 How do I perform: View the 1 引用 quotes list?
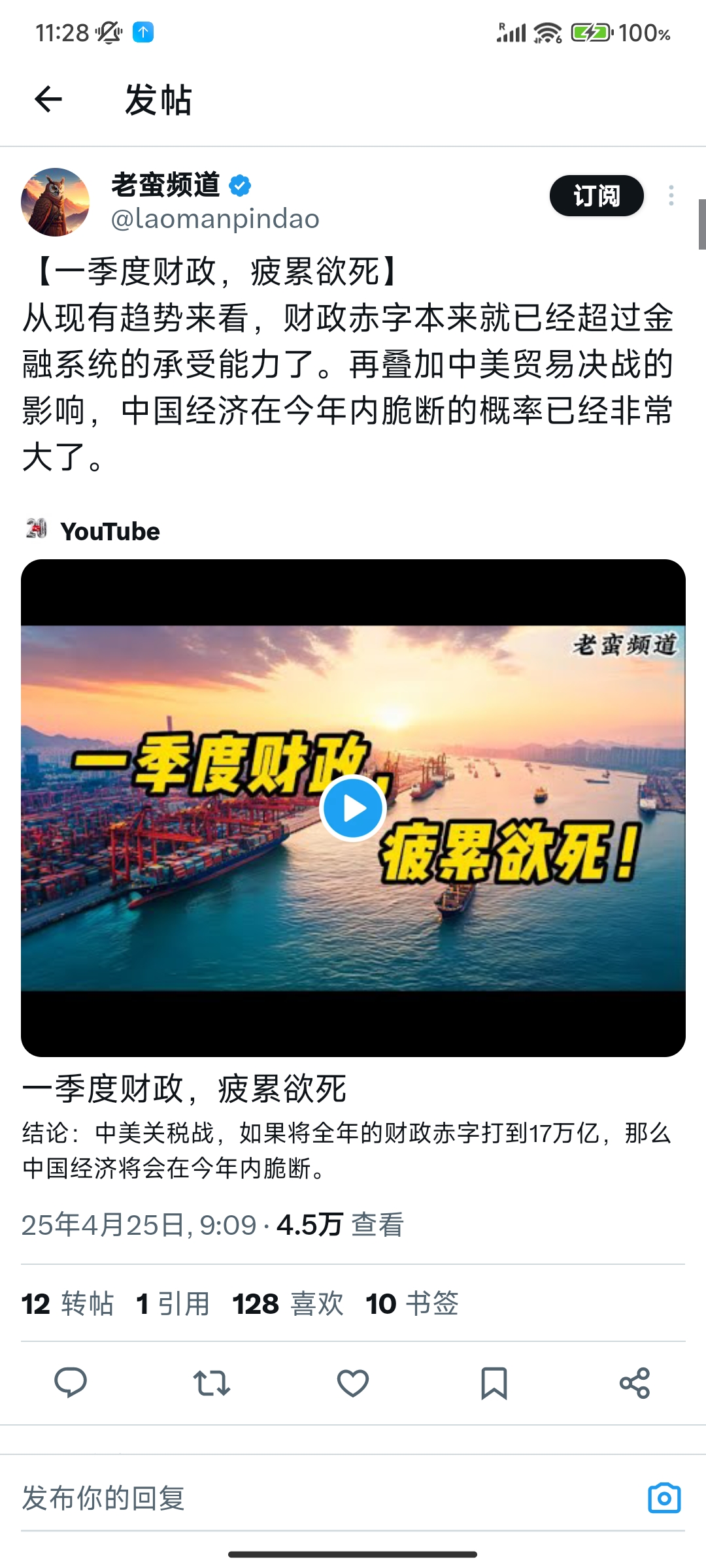(173, 1303)
